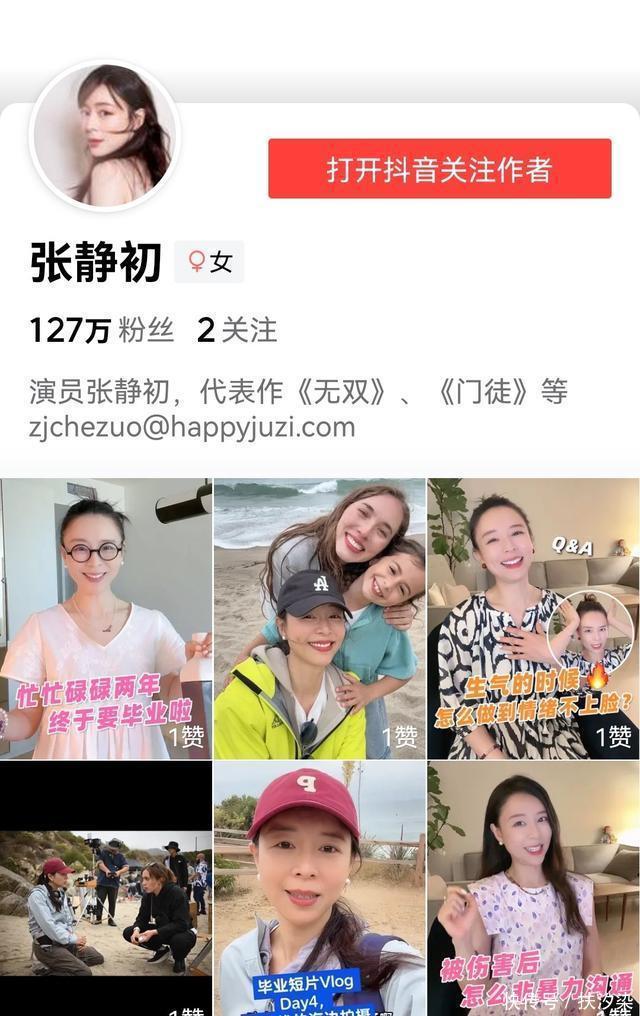Open 张静初's profile avatar
The width and height of the screenshot is (640, 1016).
tap(105, 136)
